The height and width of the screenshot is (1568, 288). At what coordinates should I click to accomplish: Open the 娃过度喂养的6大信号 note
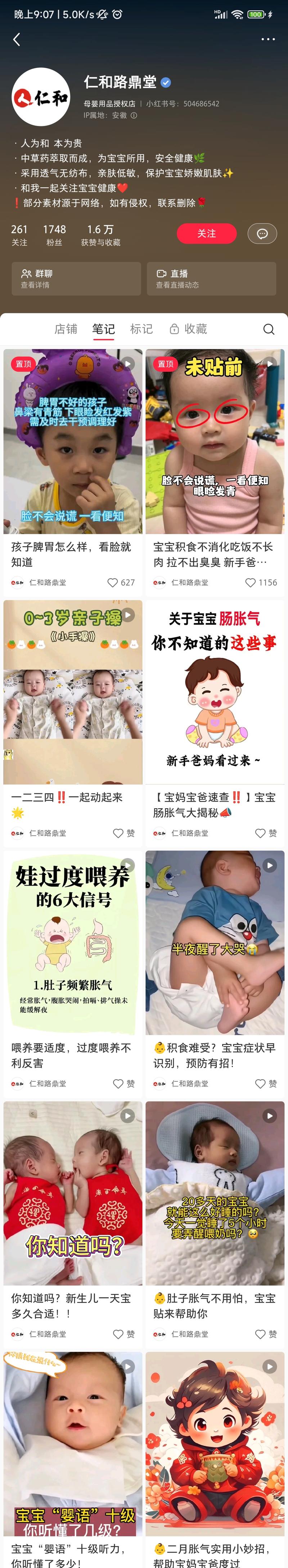point(72,942)
